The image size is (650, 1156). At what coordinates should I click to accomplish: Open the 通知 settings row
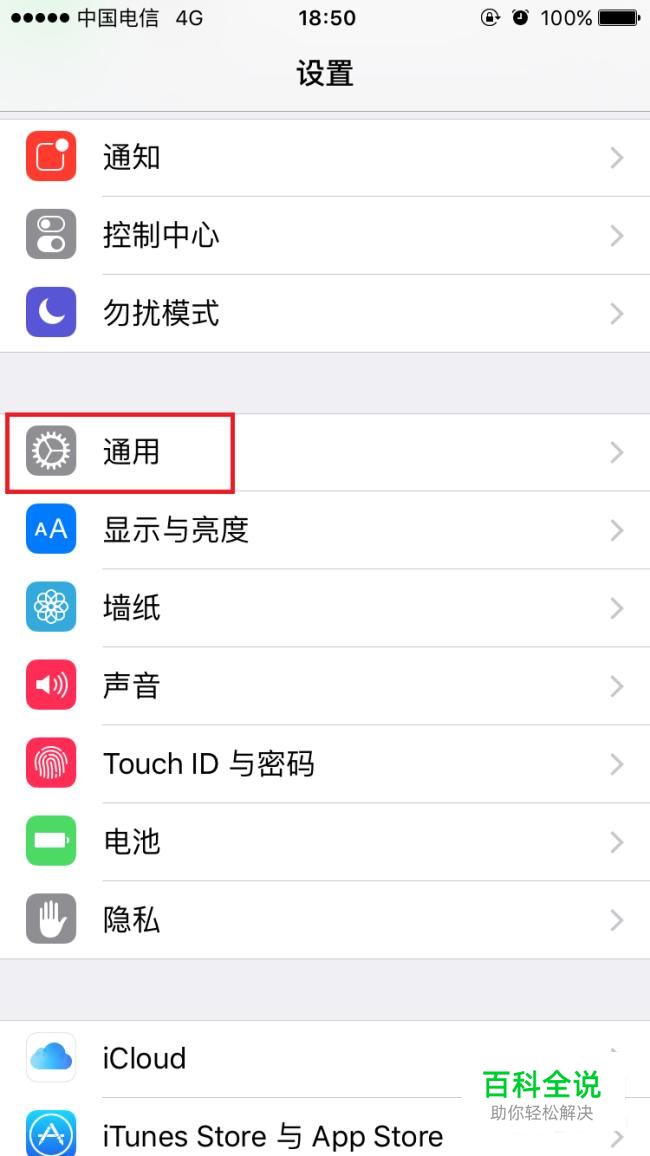(x=325, y=158)
